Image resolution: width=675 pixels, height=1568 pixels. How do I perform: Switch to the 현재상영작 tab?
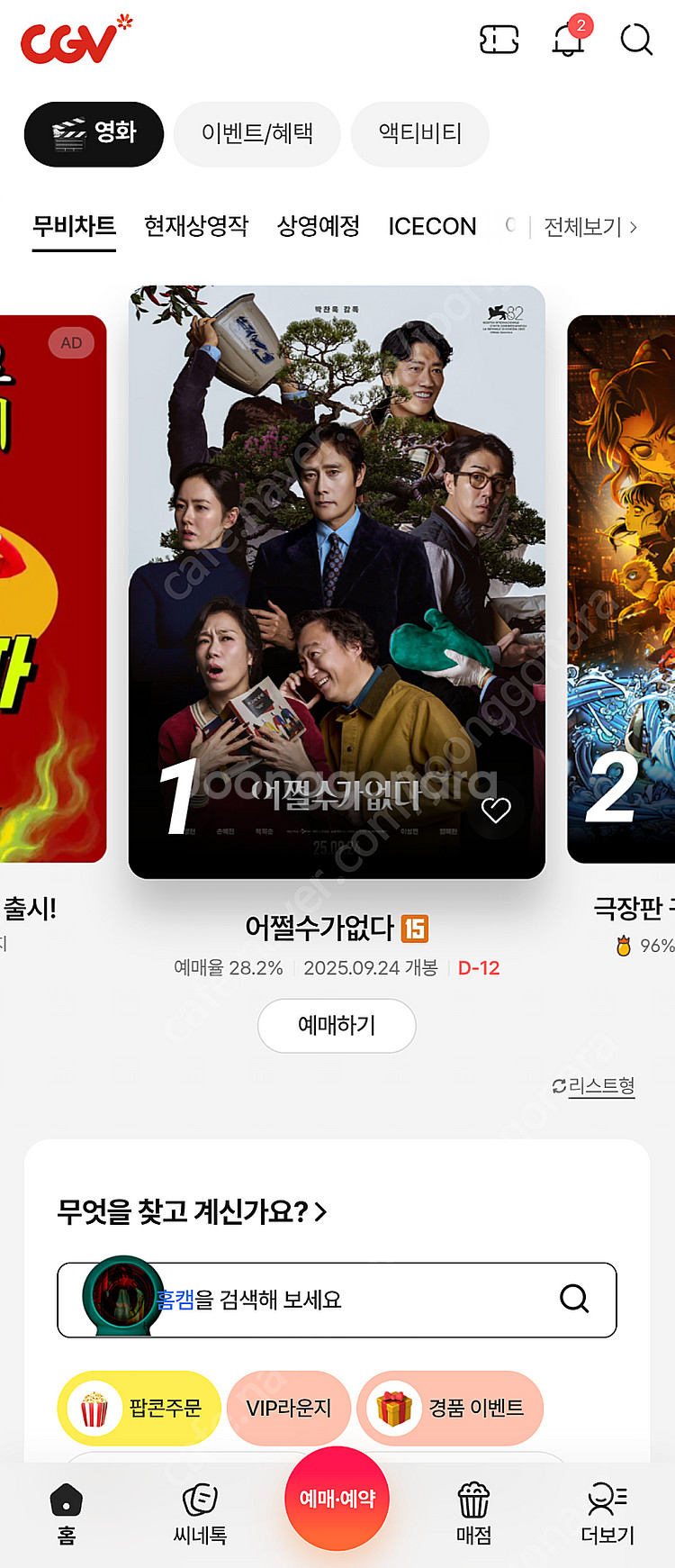196,226
